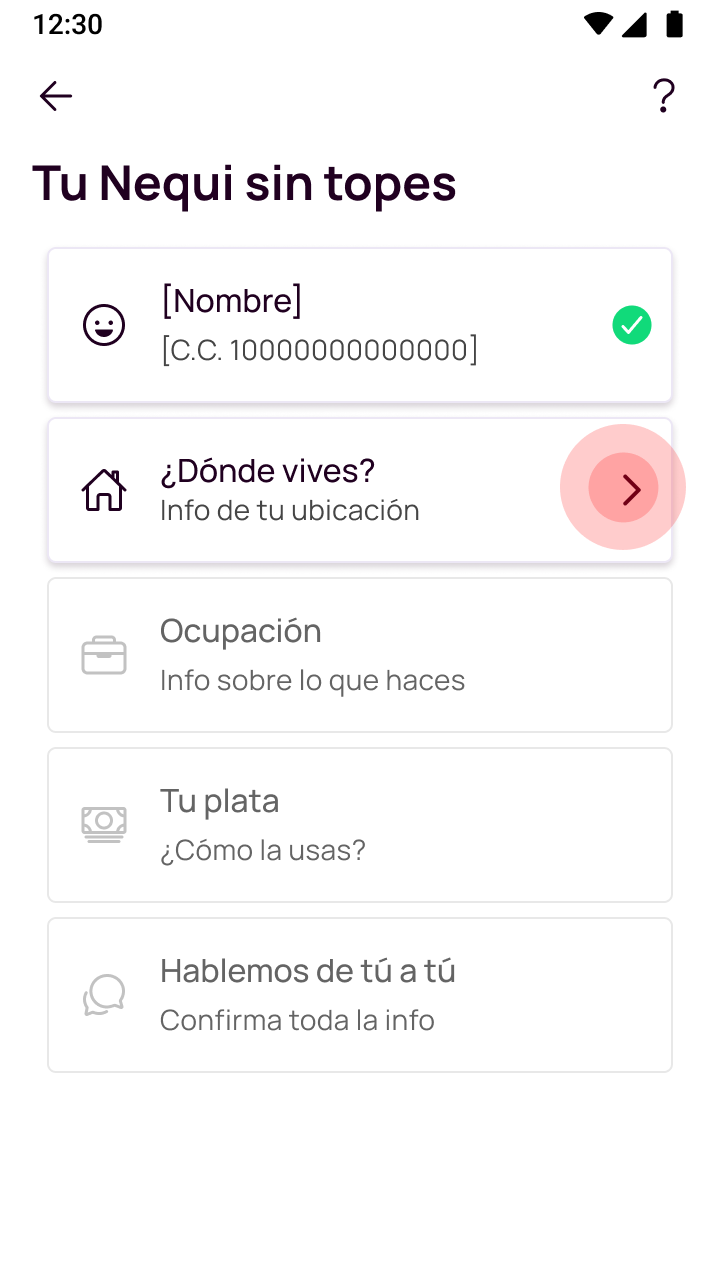Select the Tu plata card
The height and width of the screenshot is (1280, 720).
click(x=360, y=825)
